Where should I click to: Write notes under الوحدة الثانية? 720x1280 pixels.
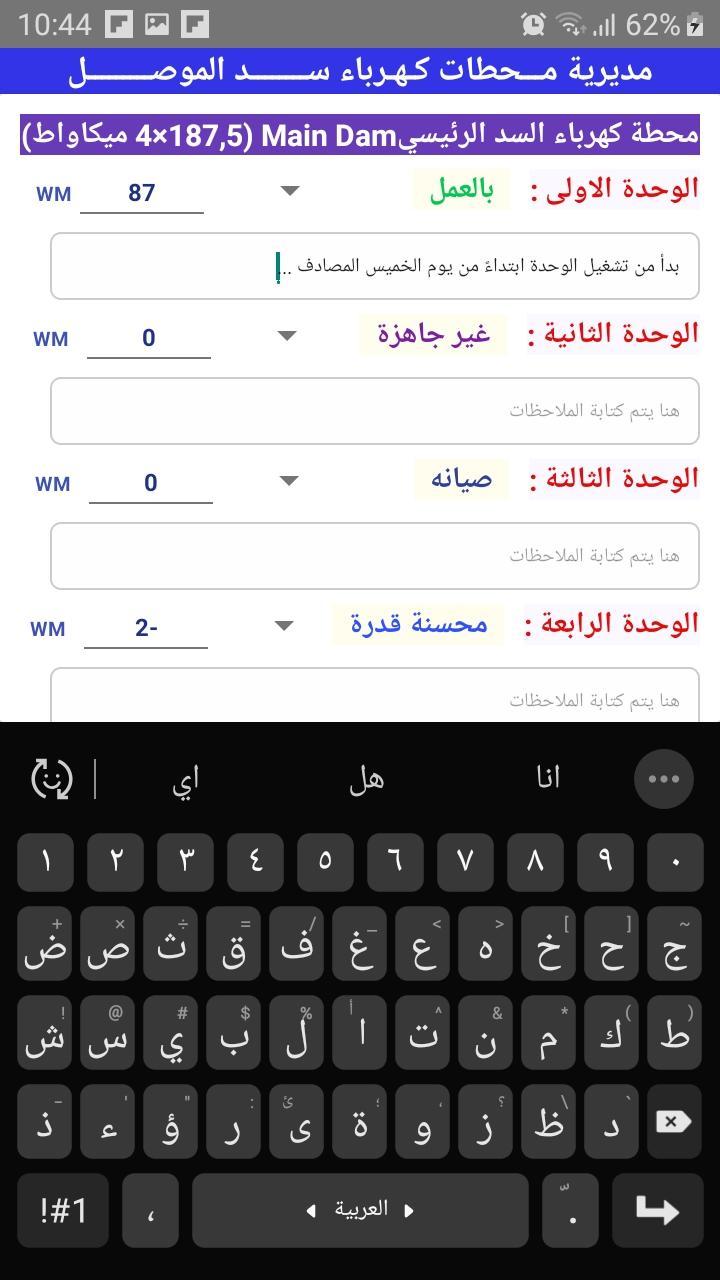pos(375,411)
